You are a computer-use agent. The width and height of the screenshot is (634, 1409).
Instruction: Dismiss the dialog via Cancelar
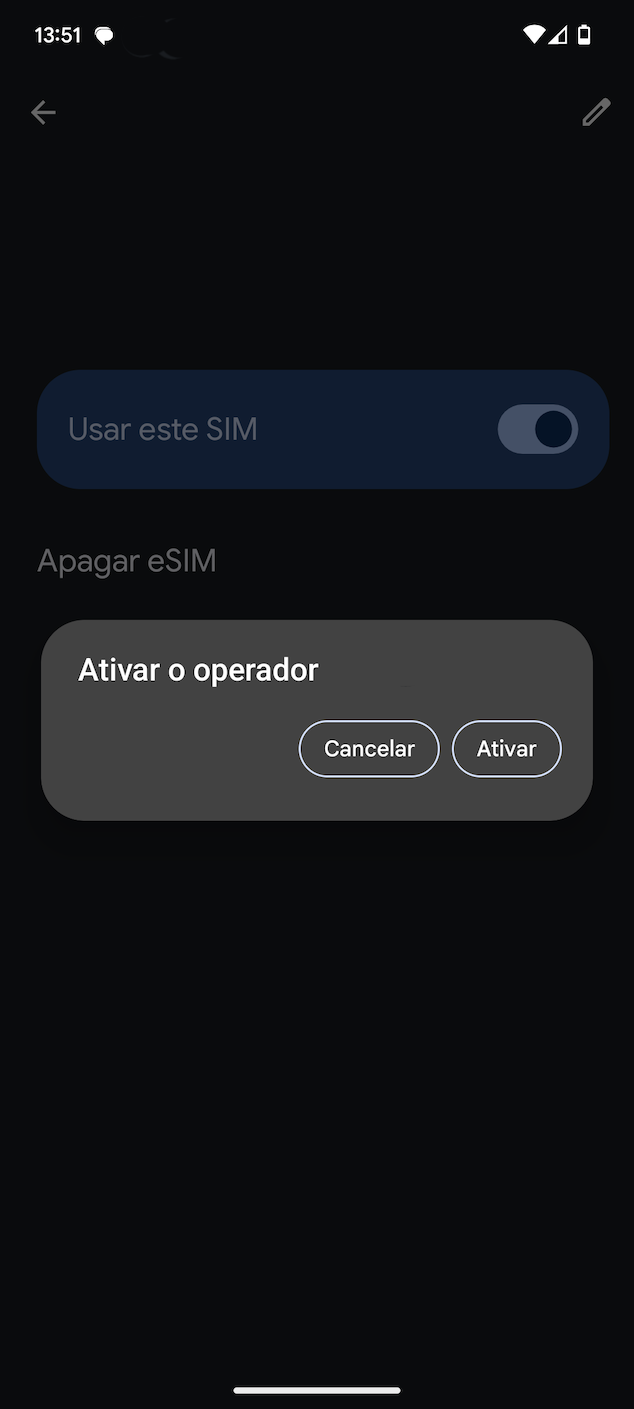(x=369, y=749)
